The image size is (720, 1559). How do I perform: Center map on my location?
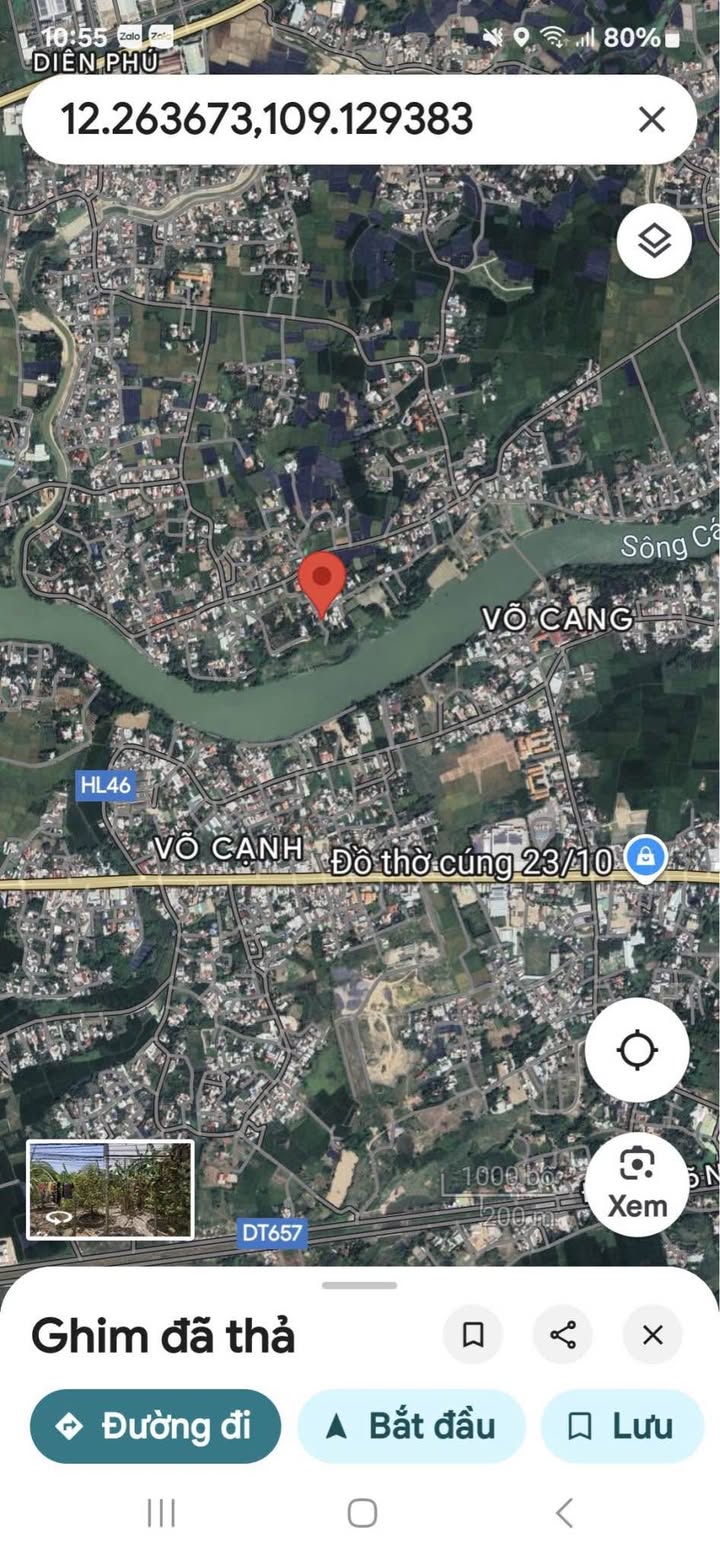(x=637, y=1050)
